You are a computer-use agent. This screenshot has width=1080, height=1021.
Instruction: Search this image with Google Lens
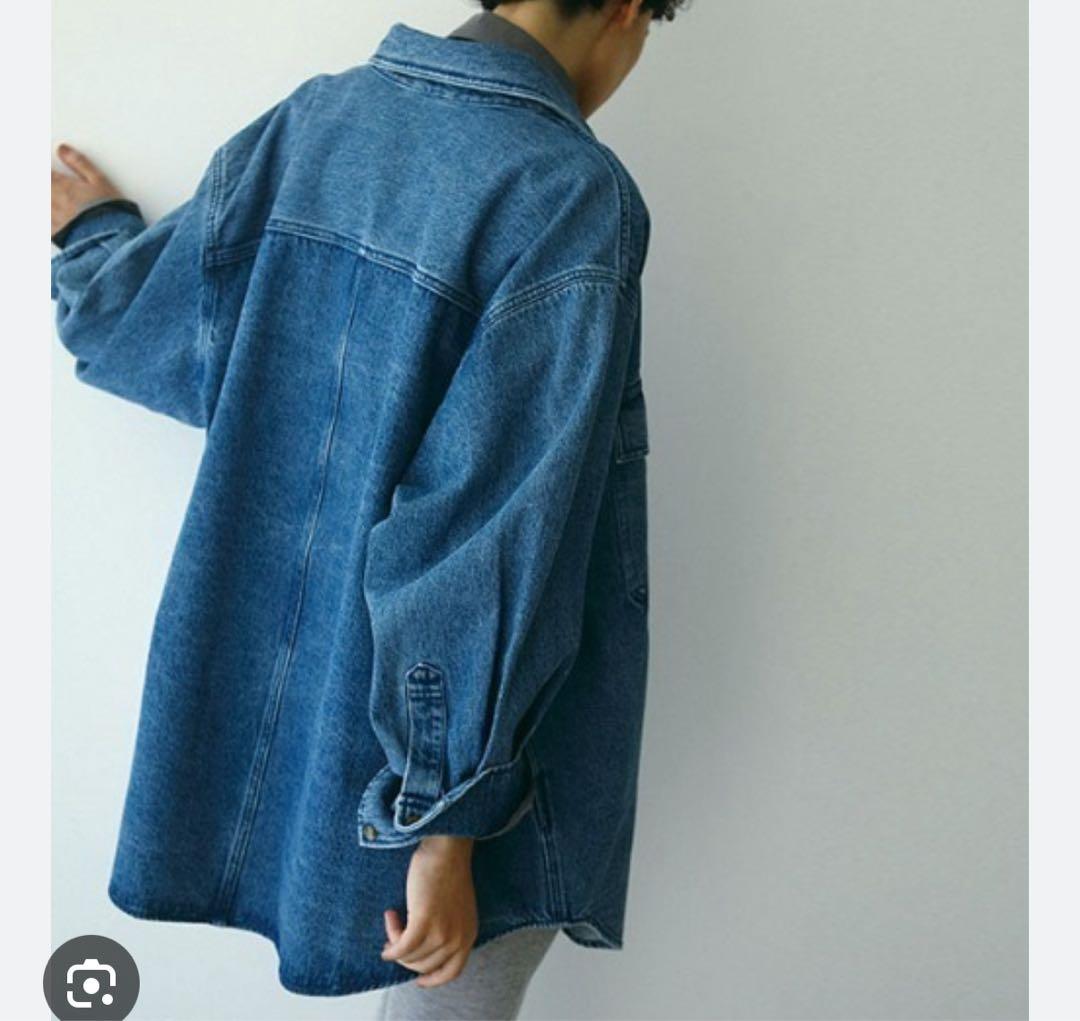tap(91, 983)
